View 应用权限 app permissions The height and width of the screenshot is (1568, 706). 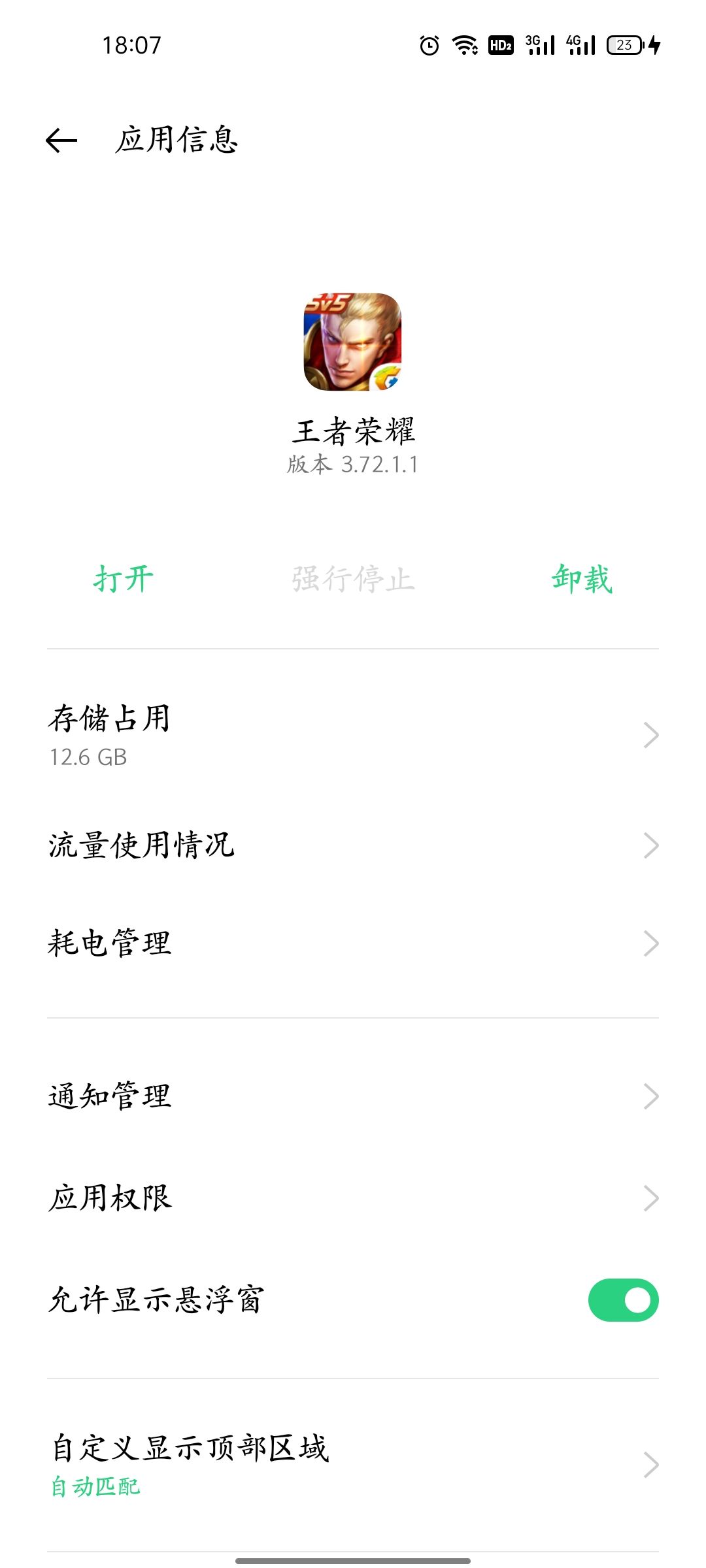[x=353, y=1198]
